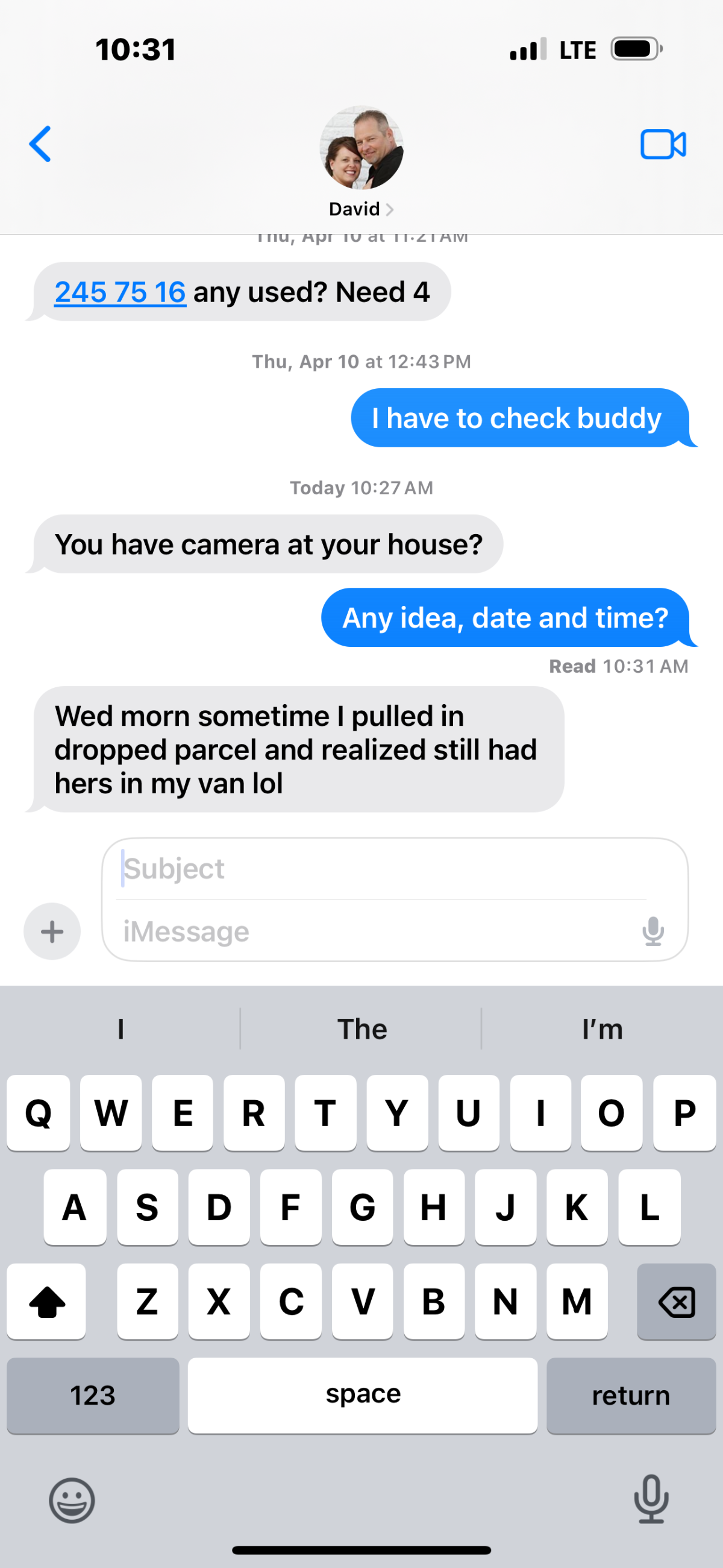Go back to the conversations list

pos(40,144)
